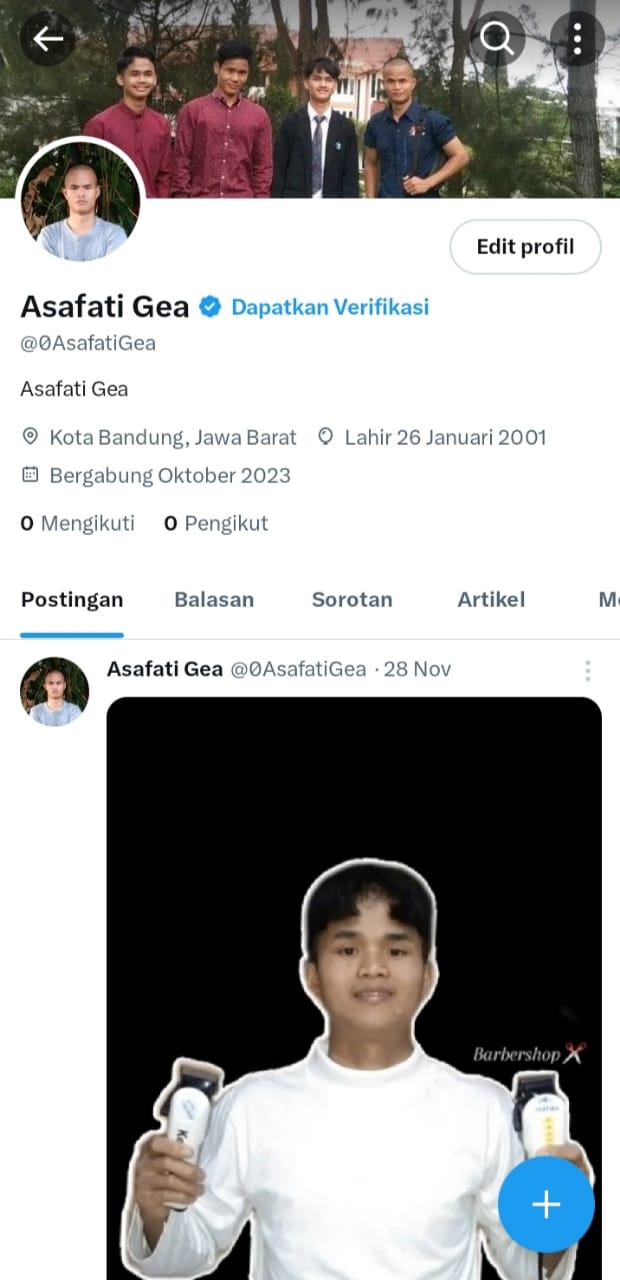This screenshot has width=620, height=1280.
Task: Open options for the 28 Nov post
Action: (x=587, y=670)
